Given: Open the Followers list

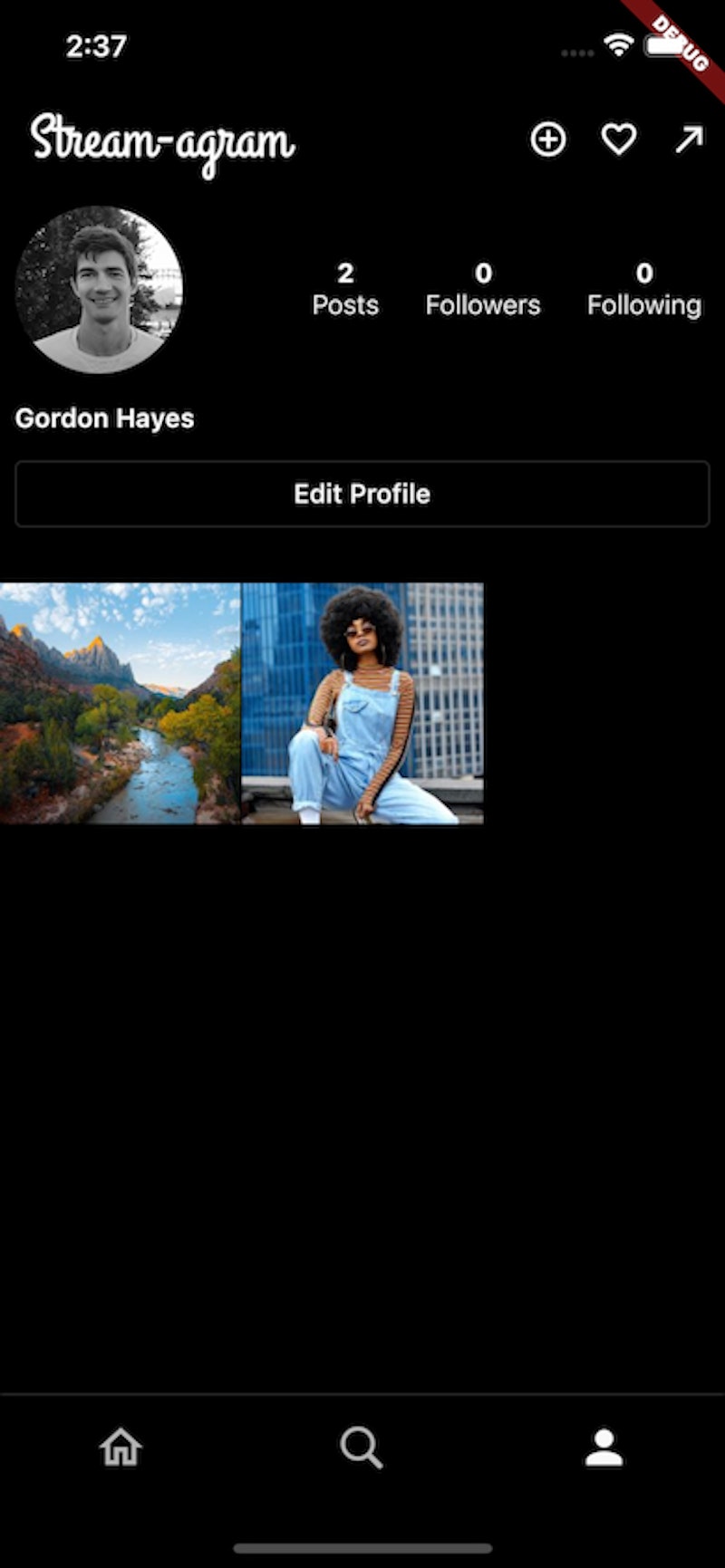Looking at the screenshot, I should click(x=482, y=288).
